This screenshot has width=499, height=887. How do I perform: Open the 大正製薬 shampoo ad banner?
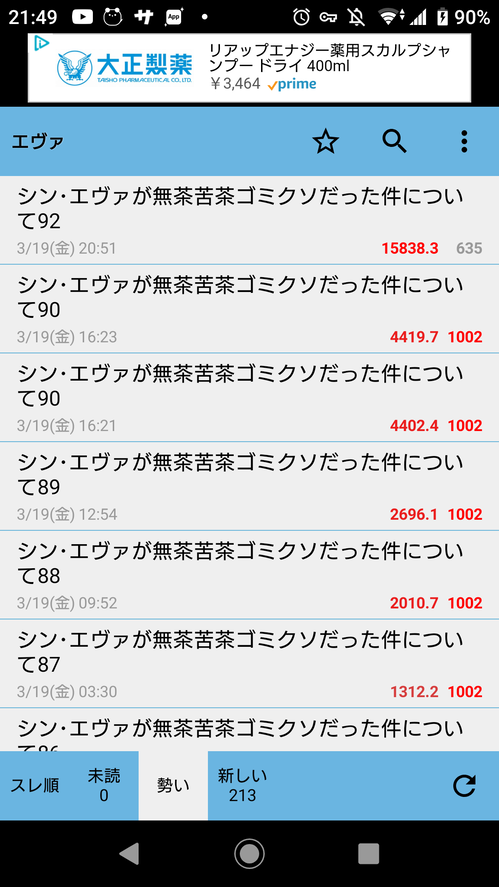pos(250,68)
